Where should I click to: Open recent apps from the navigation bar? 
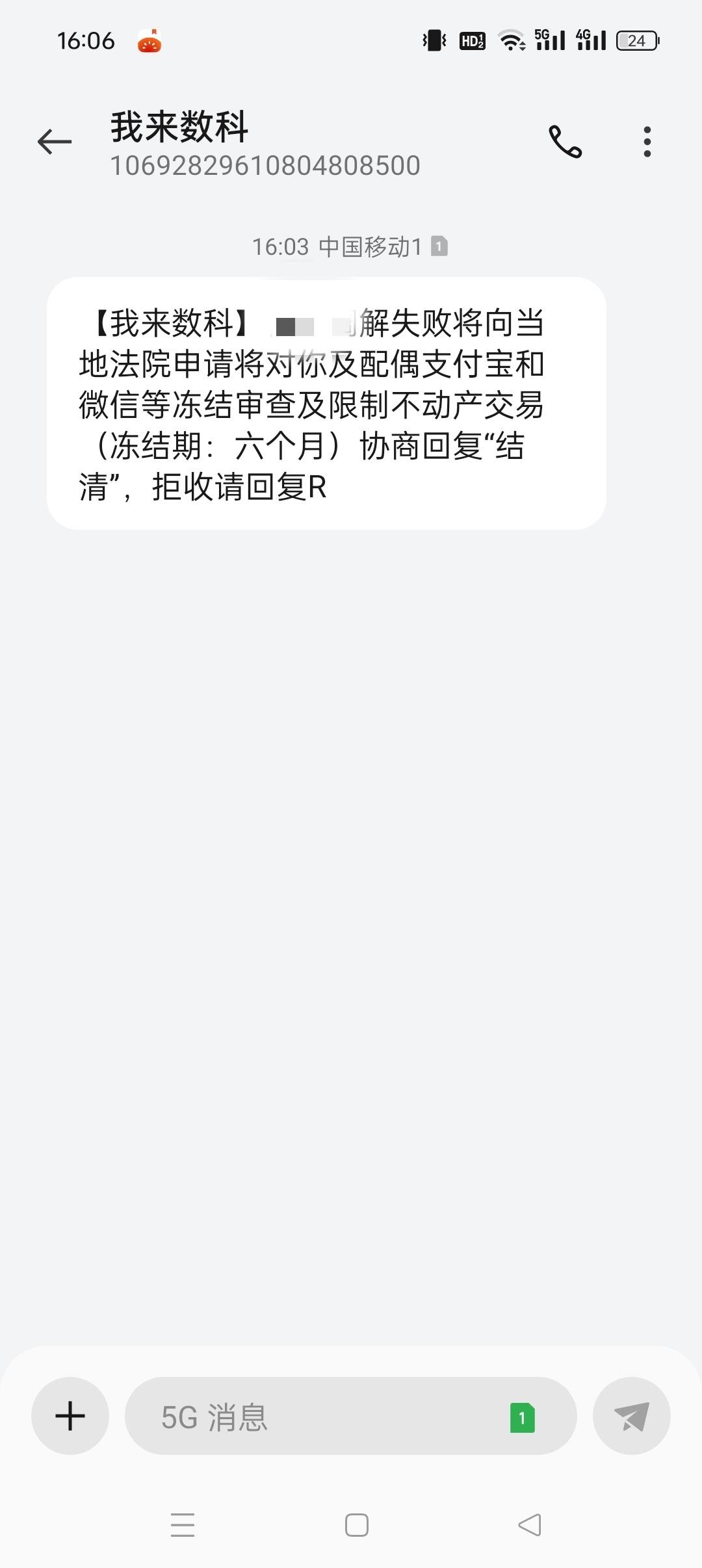click(x=183, y=1524)
